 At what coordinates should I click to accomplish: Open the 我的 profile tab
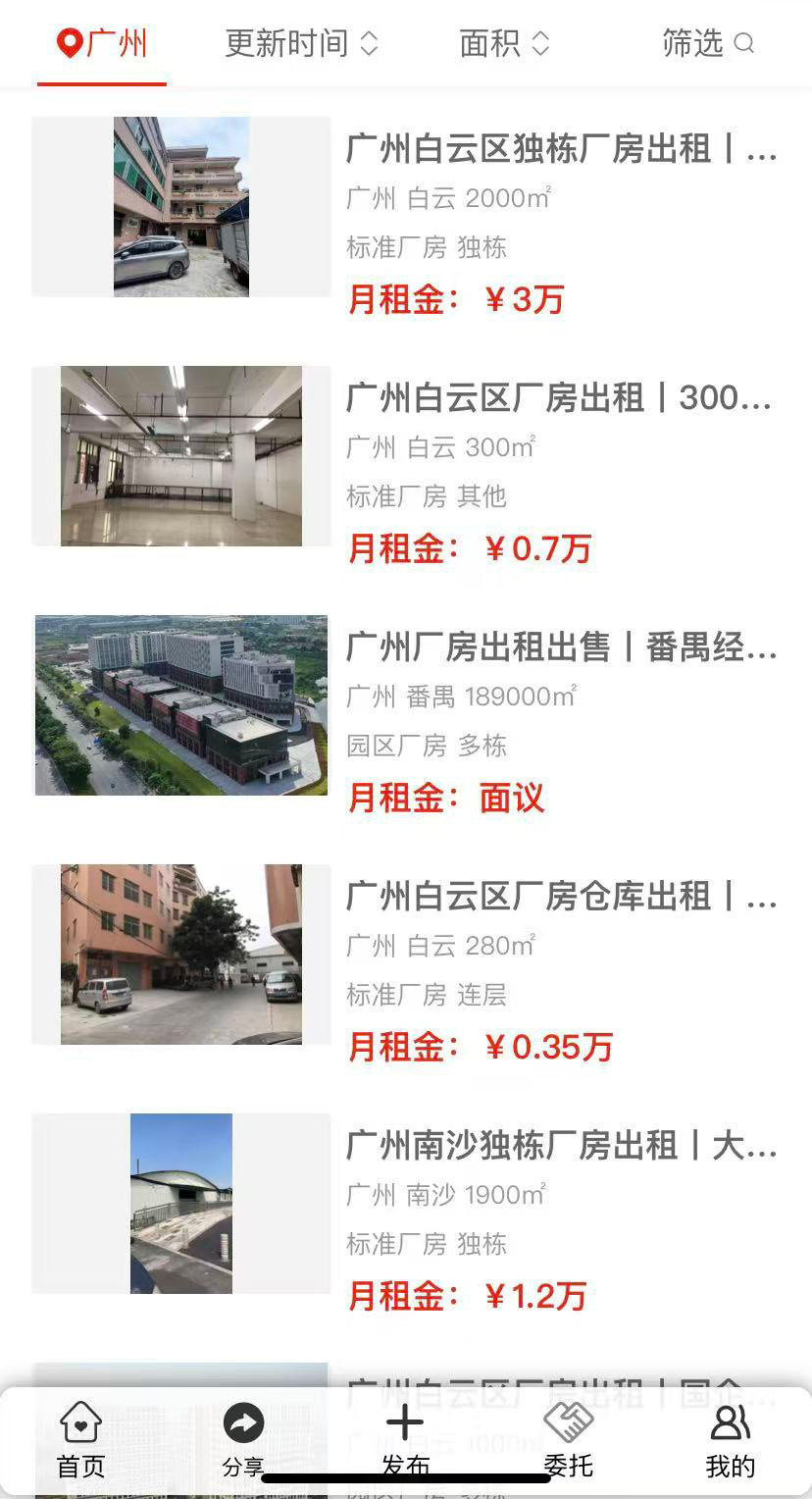(x=731, y=1440)
